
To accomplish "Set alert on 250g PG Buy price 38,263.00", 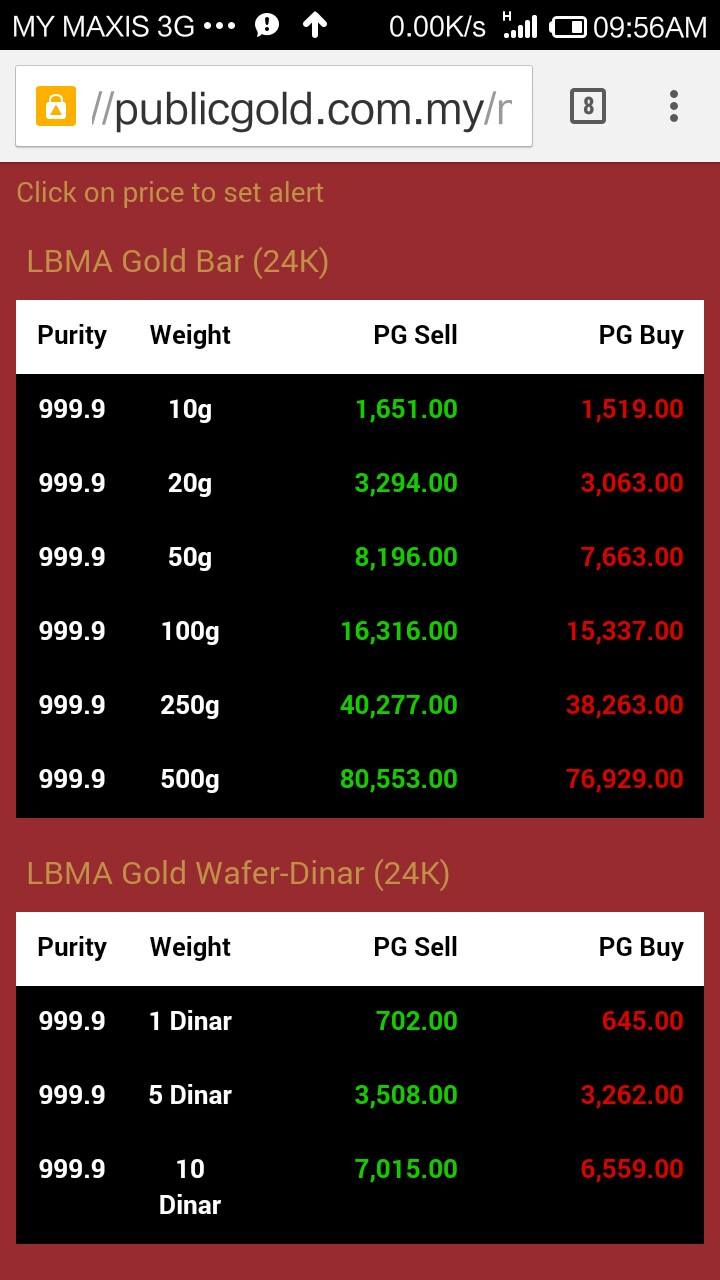I will tap(625, 705).
